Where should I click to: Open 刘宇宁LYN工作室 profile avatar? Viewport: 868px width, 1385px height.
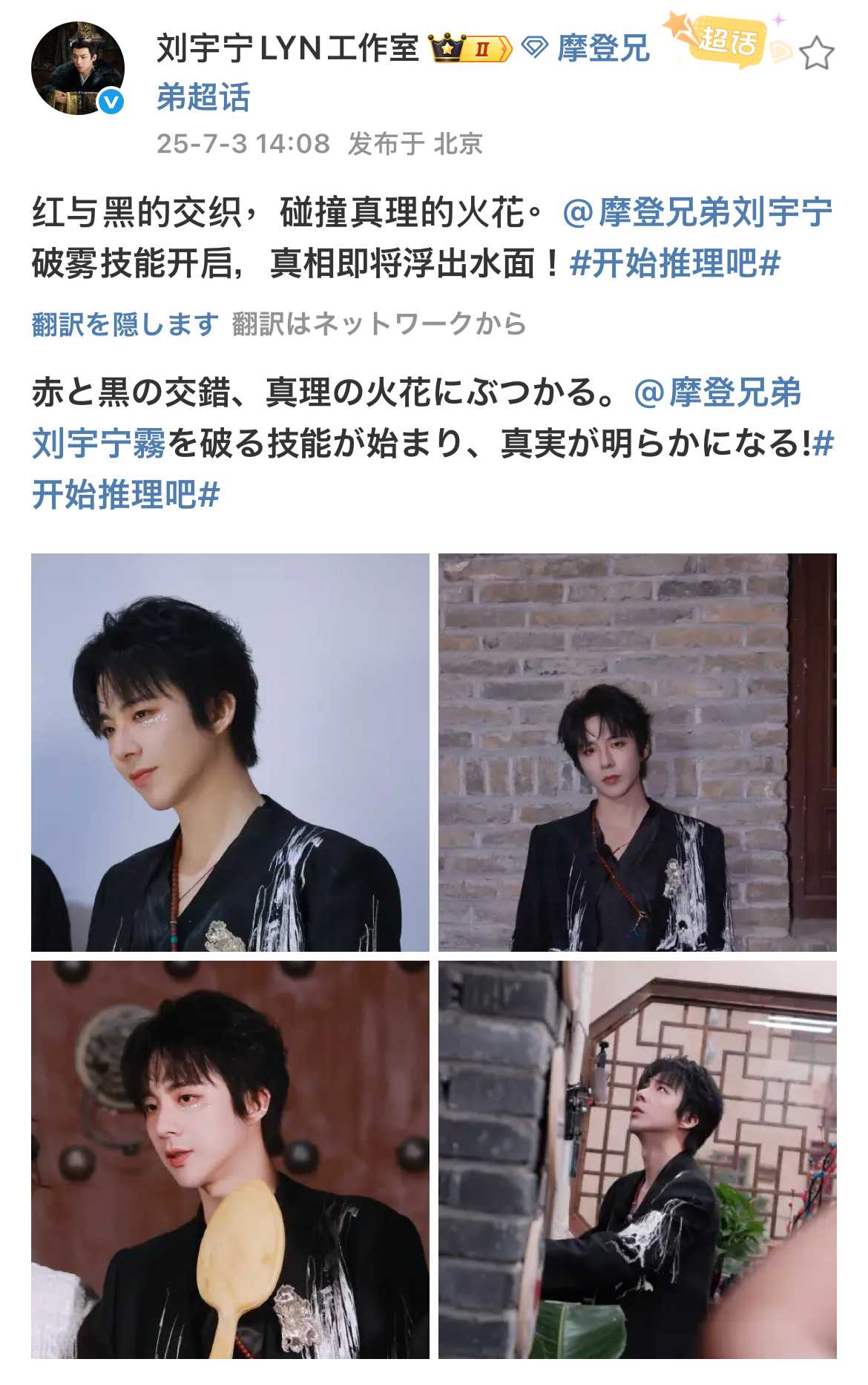click(78, 68)
